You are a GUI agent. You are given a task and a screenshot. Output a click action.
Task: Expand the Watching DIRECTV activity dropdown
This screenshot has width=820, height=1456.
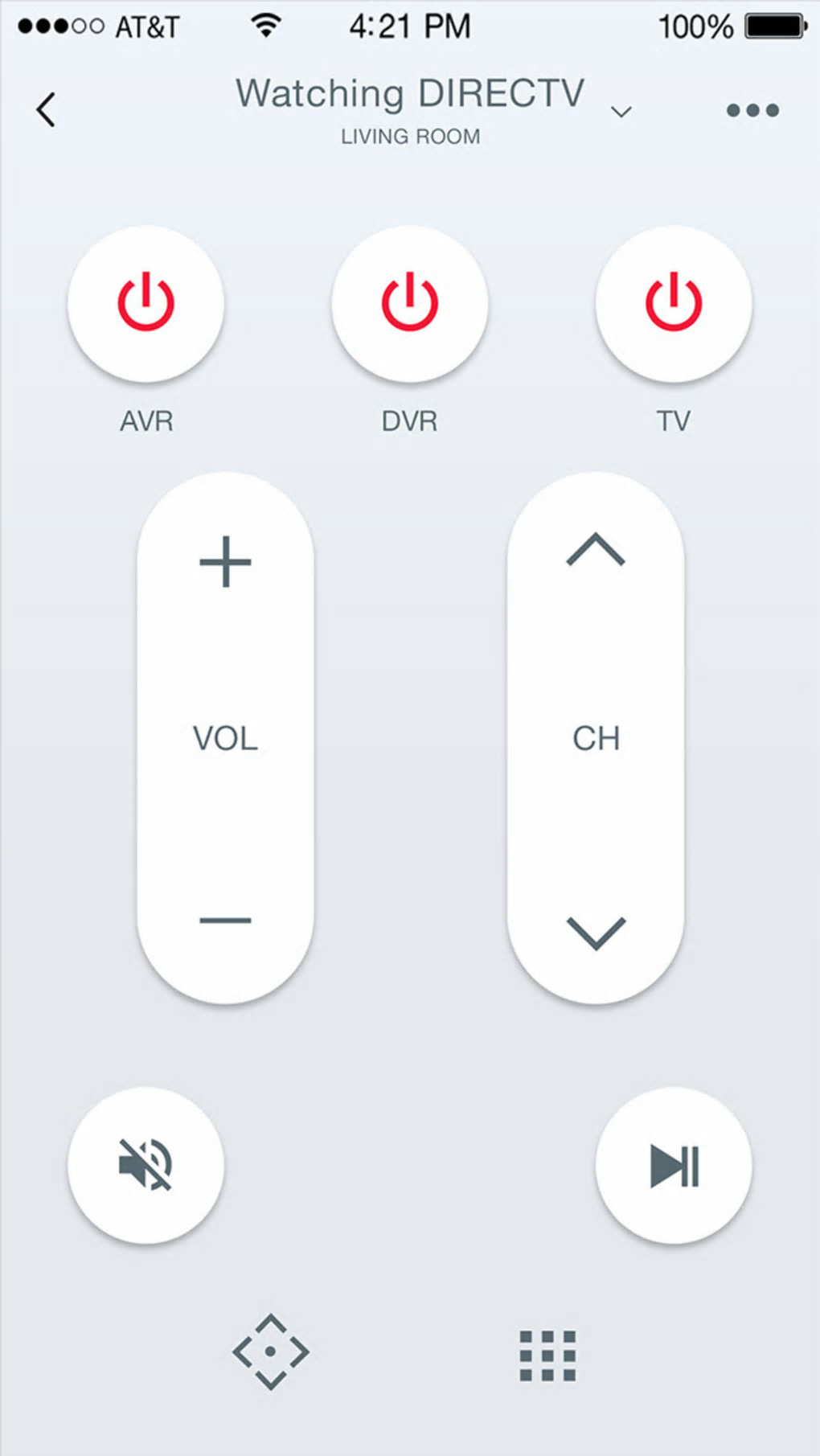(621, 112)
